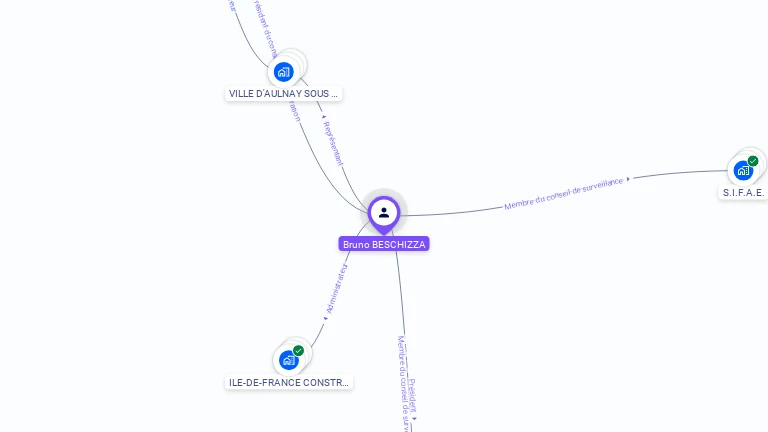768x432 pixels.
Task: Select the S.I.F.A.E. company node
Action: 743,170
